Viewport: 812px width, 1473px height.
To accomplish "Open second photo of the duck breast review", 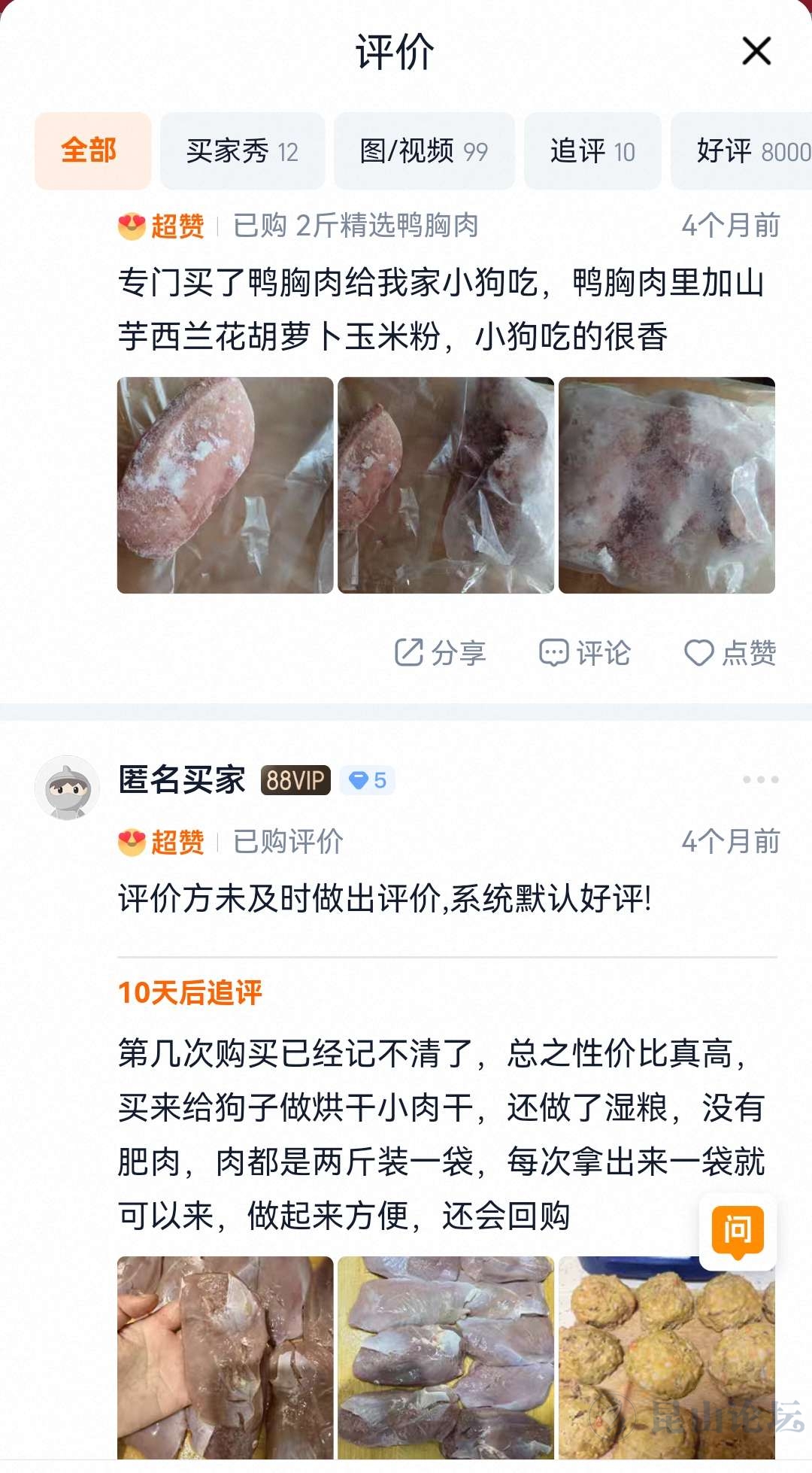I will 446,485.
